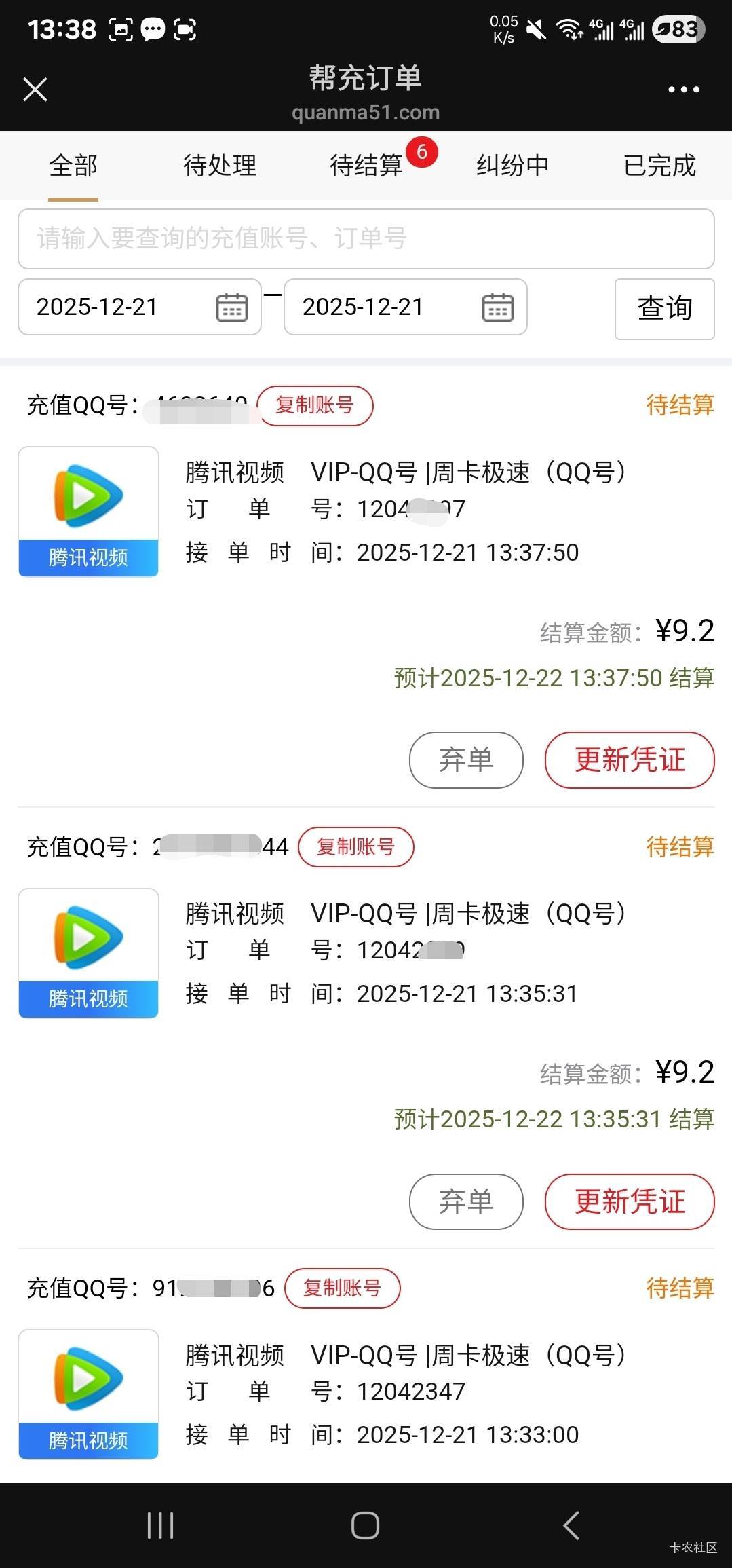Show the 纠纷中 orders tab
The height and width of the screenshot is (1568, 732).
tap(513, 166)
